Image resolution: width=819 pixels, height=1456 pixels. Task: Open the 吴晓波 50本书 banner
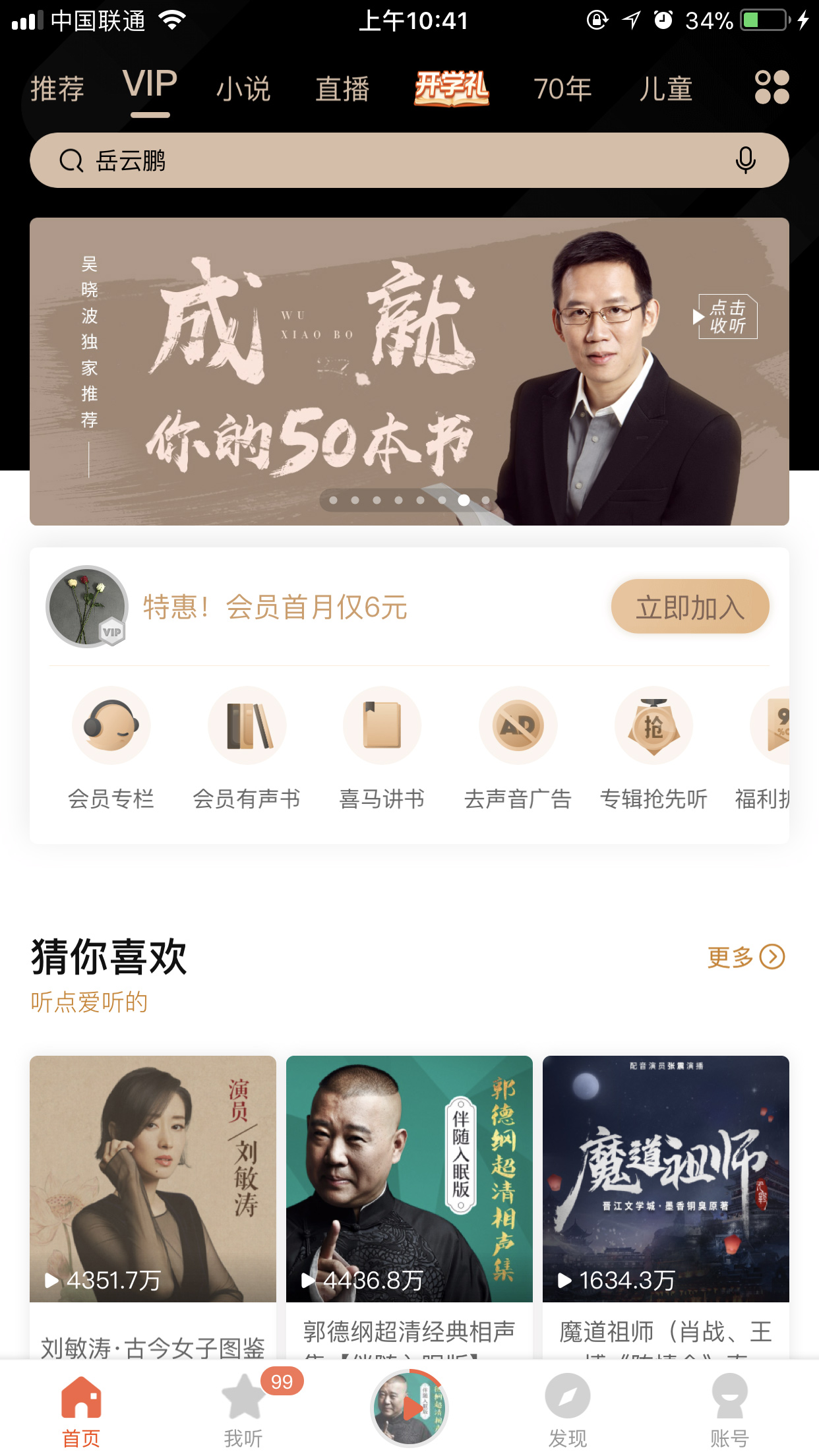pos(409,371)
